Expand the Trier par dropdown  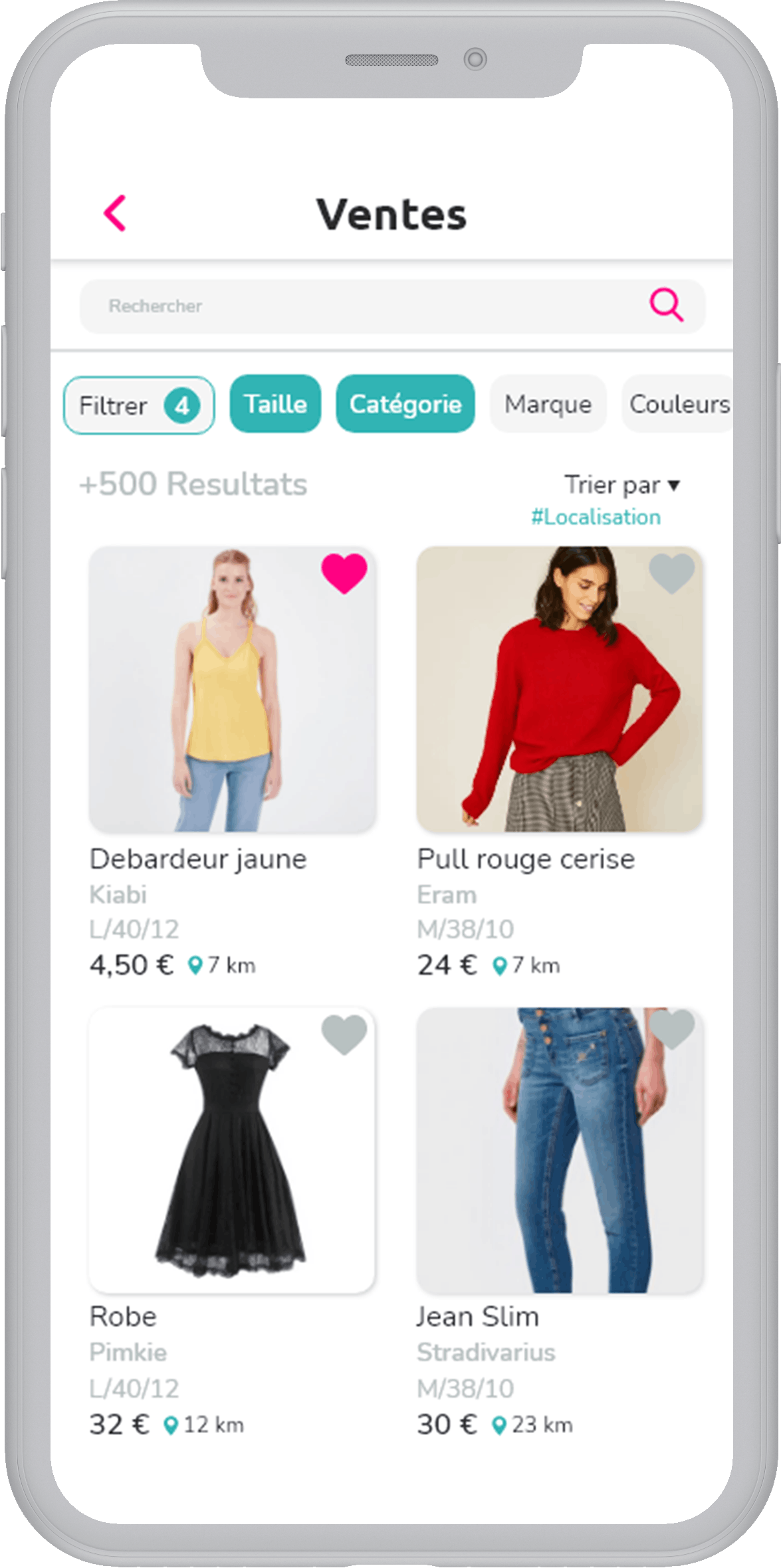[622, 485]
